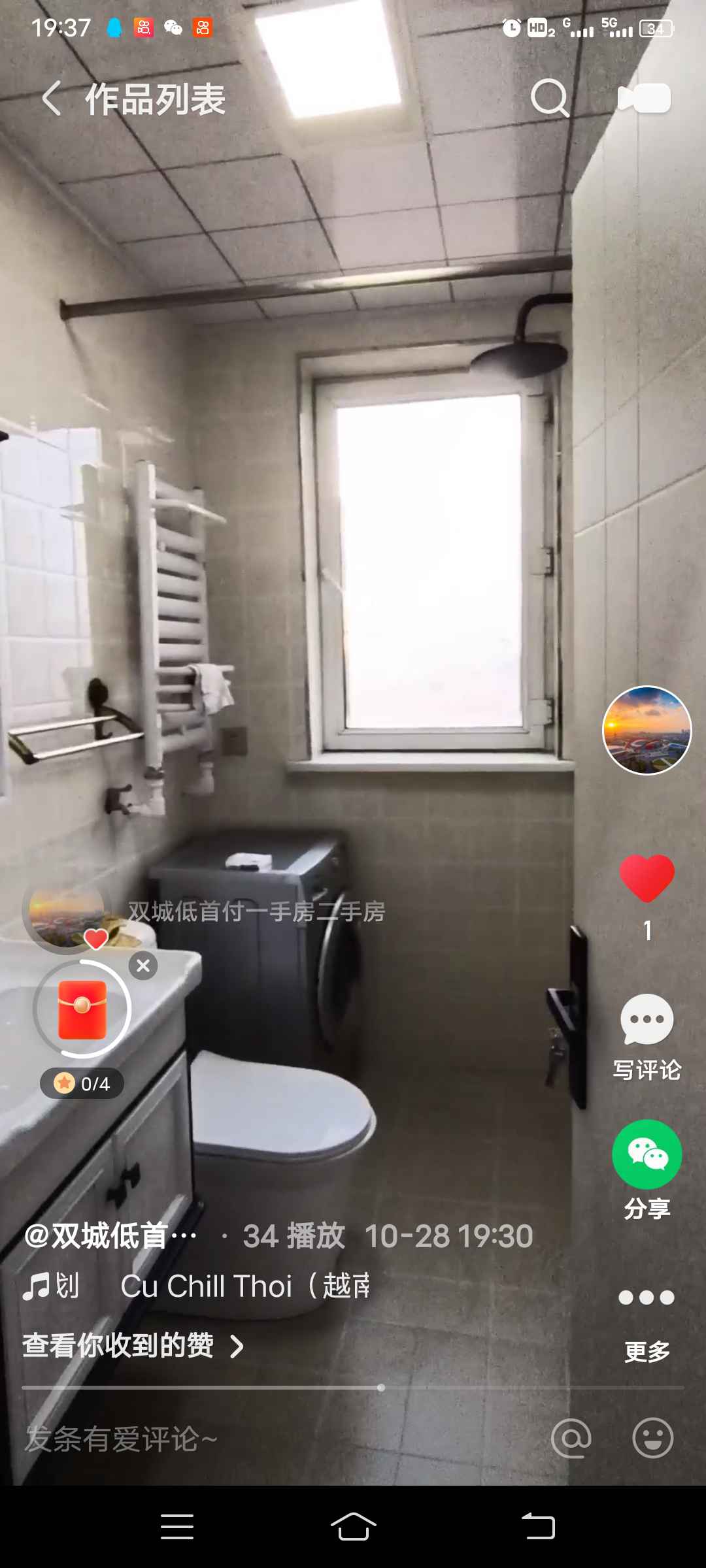Tap the system home button
The height and width of the screenshot is (1568, 706).
[x=353, y=1527]
